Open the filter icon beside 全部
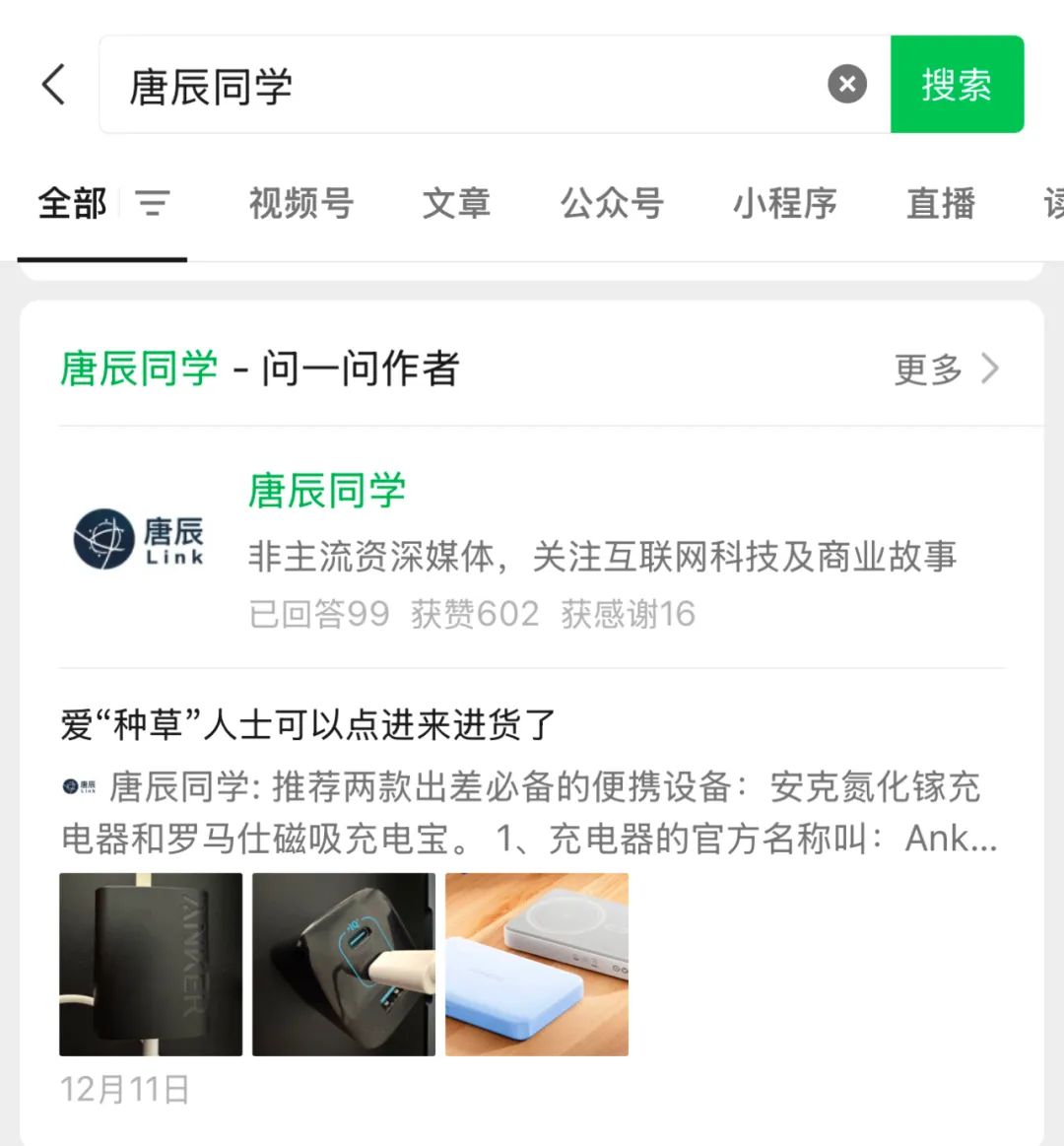This screenshot has width=1064, height=1146. click(153, 204)
